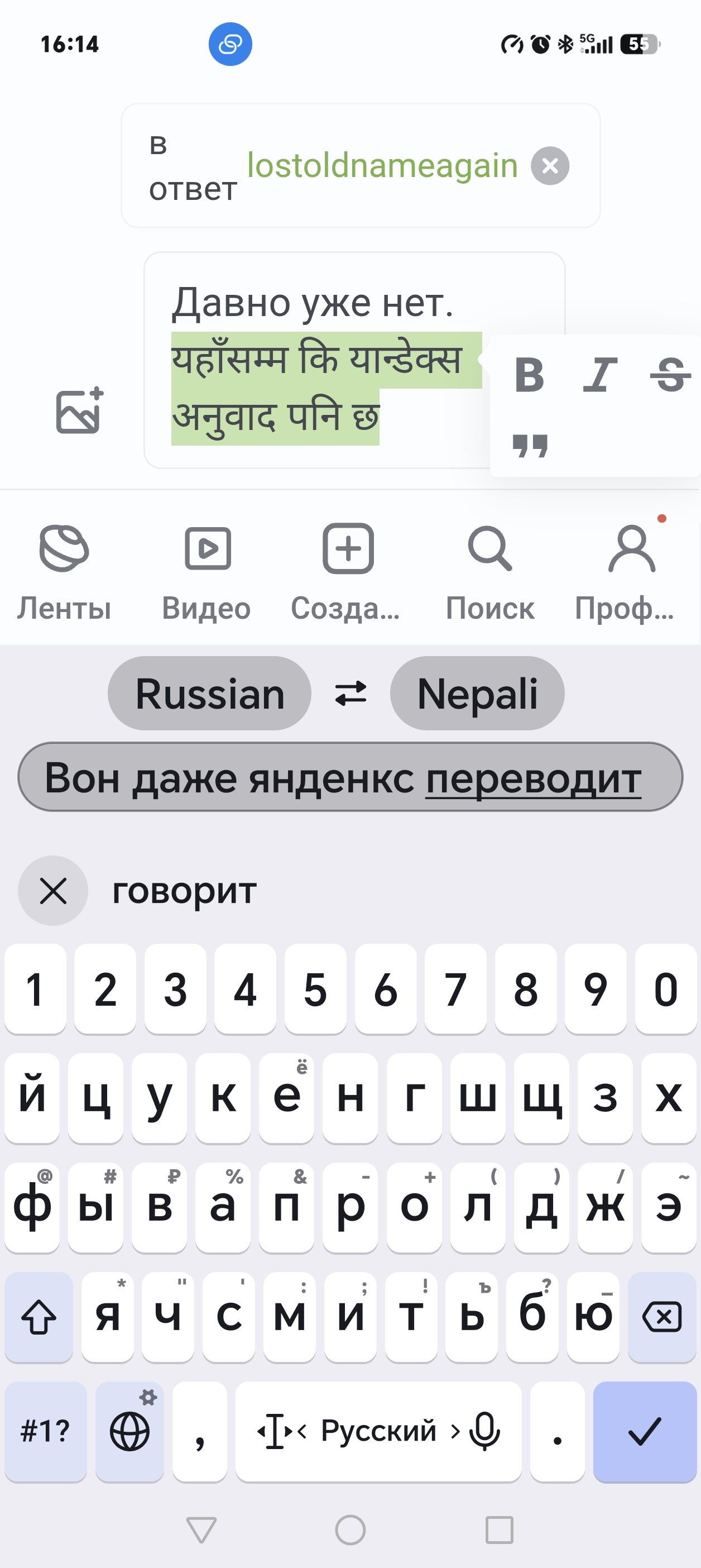Swap the translation languages
Image resolution: width=701 pixels, height=1568 pixels.
coord(350,694)
